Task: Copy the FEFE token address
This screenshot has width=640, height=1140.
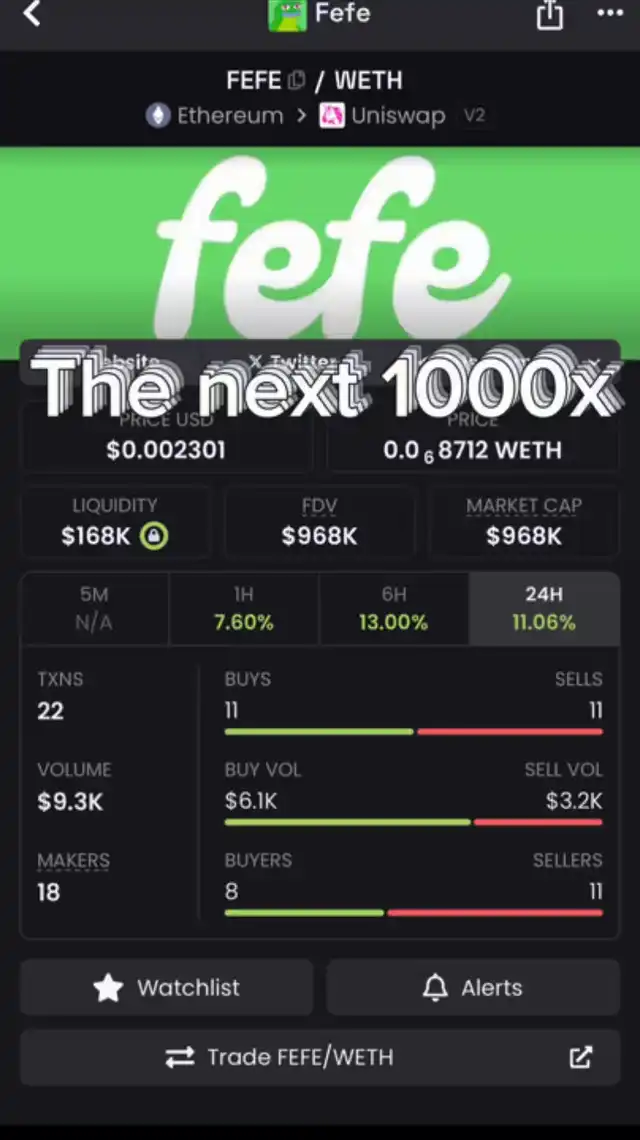Action: point(296,80)
